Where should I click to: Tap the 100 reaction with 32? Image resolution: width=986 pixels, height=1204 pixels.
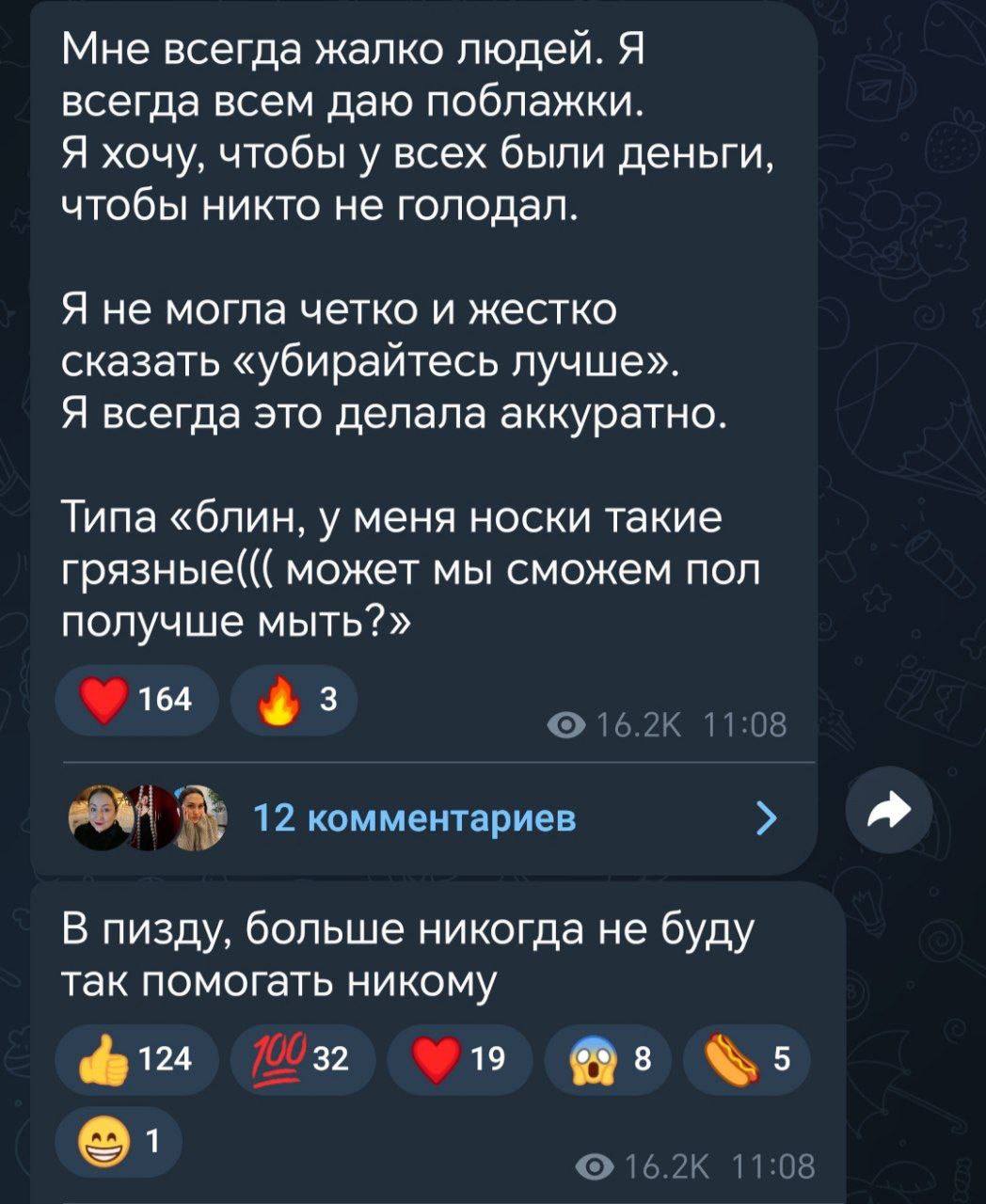tap(303, 1059)
